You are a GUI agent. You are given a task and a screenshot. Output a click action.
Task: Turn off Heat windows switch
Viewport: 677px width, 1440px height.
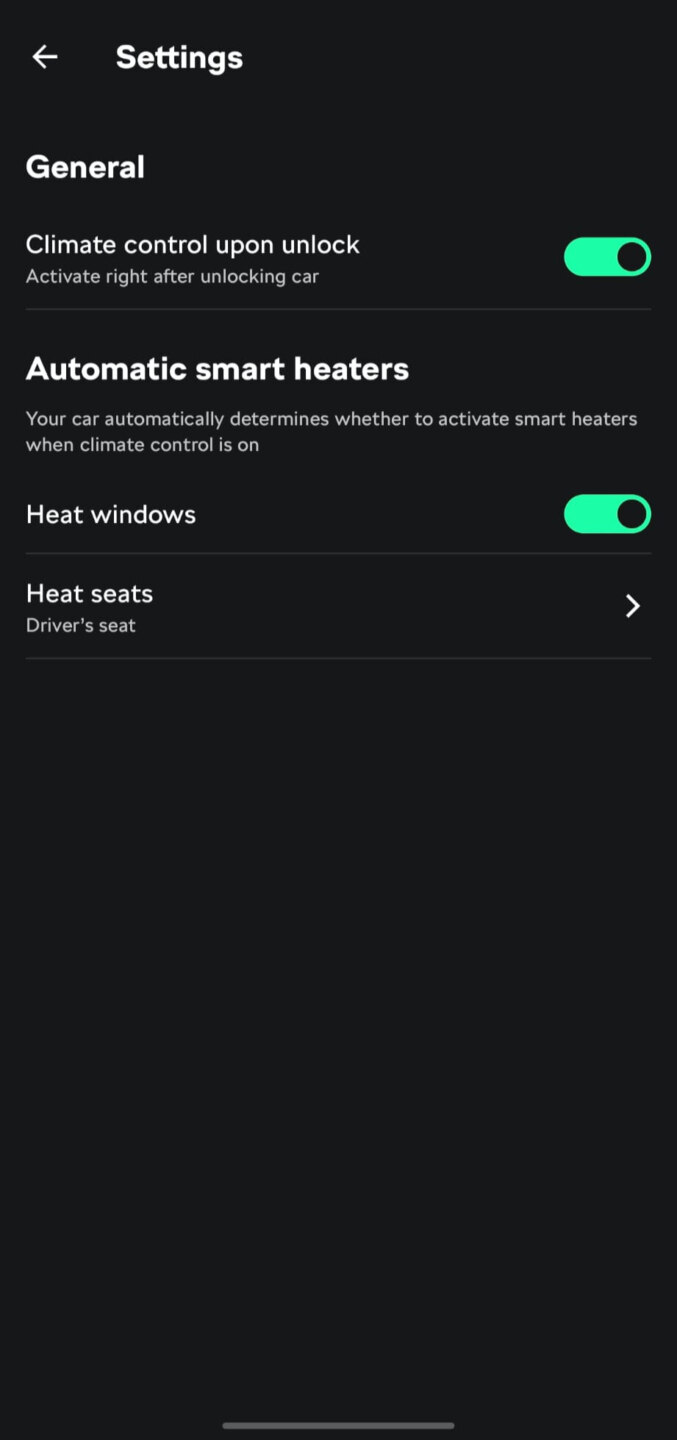(607, 514)
